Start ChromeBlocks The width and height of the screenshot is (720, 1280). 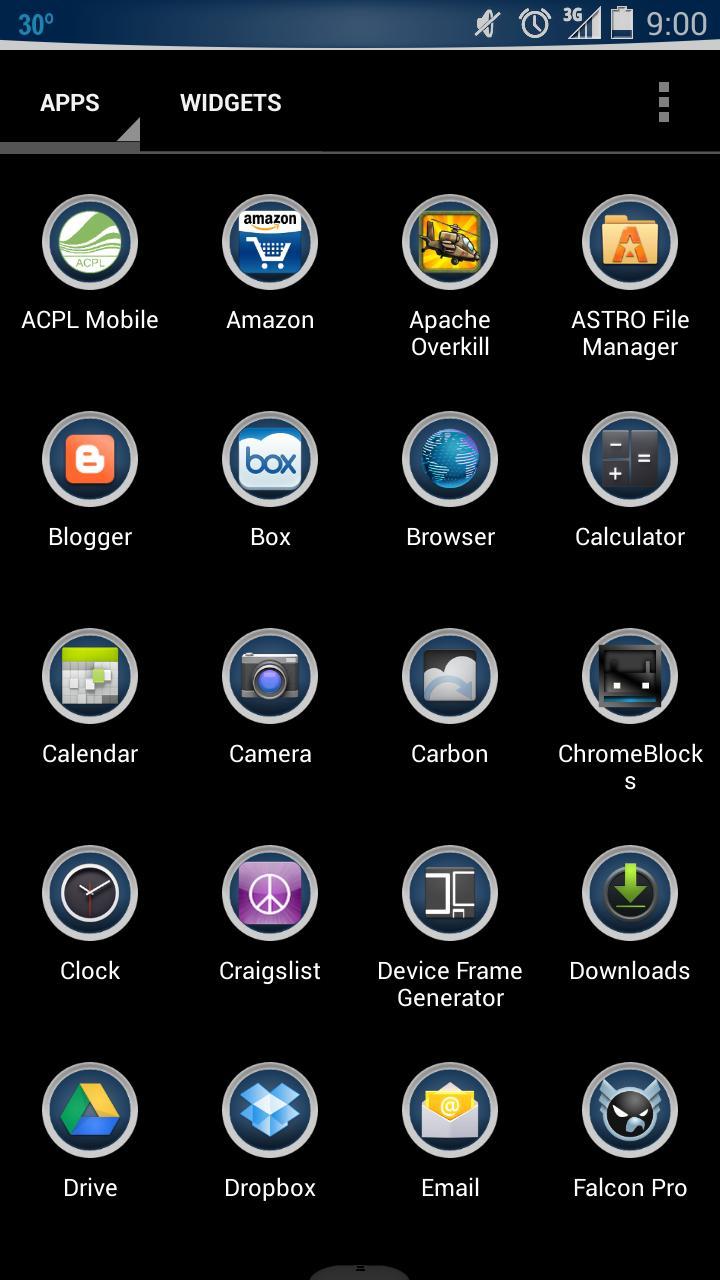pos(630,676)
